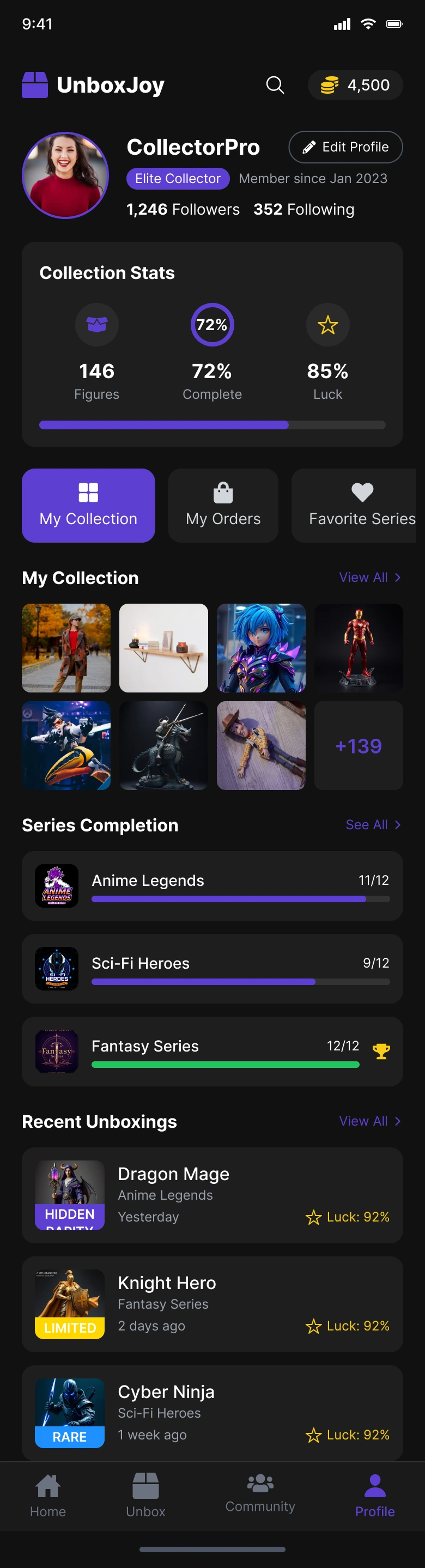Open the +139 more figures tile
The height and width of the screenshot is (1568, 425).
pos(359,746)
